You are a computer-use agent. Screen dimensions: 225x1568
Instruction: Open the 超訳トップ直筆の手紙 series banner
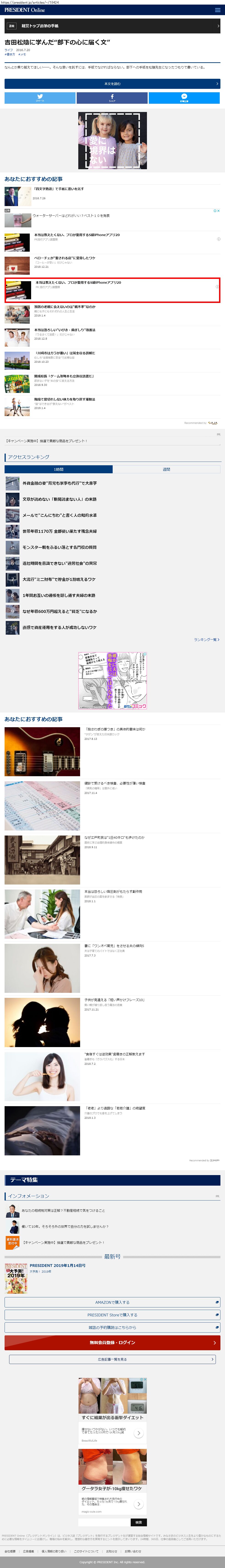pos(113,26)
